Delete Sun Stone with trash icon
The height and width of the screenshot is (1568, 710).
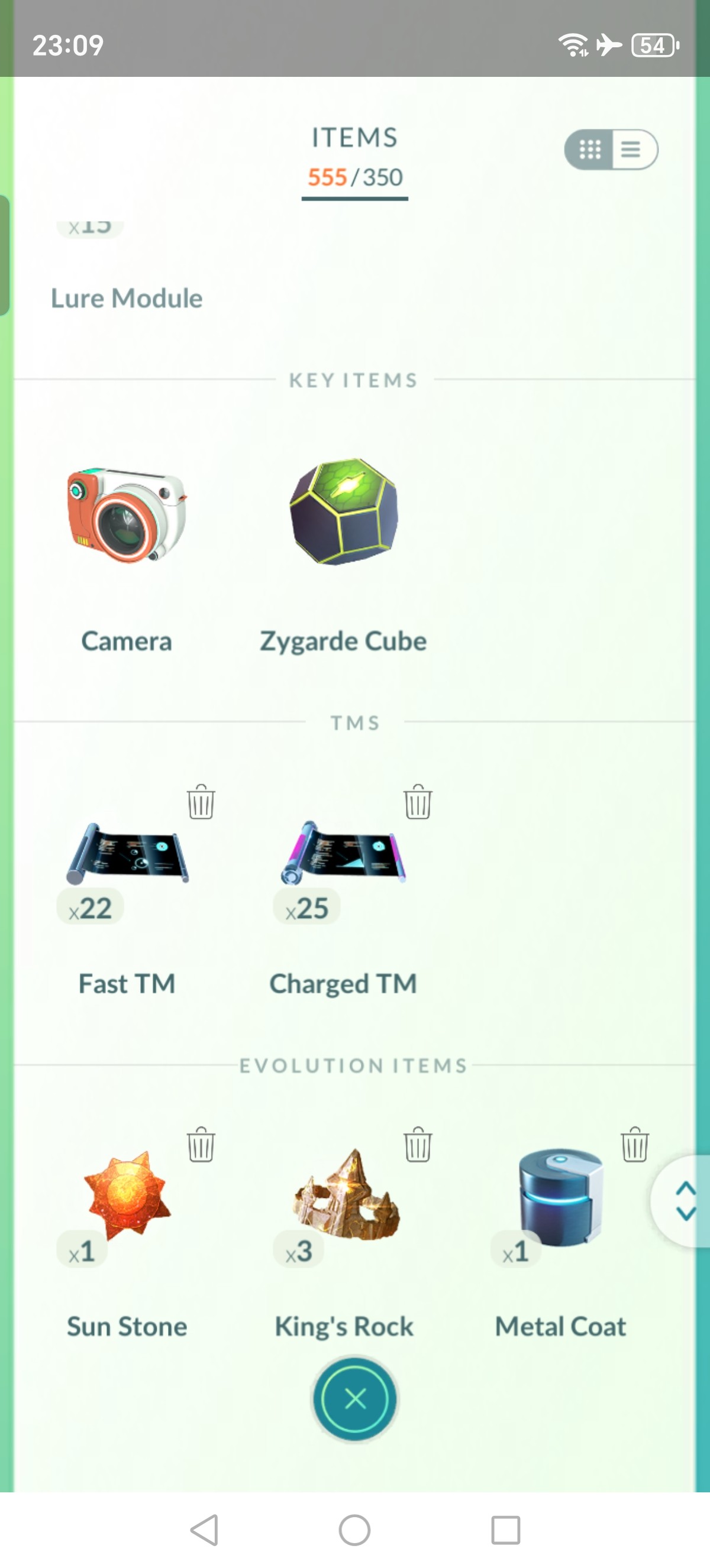click(x=201, y=1144)
